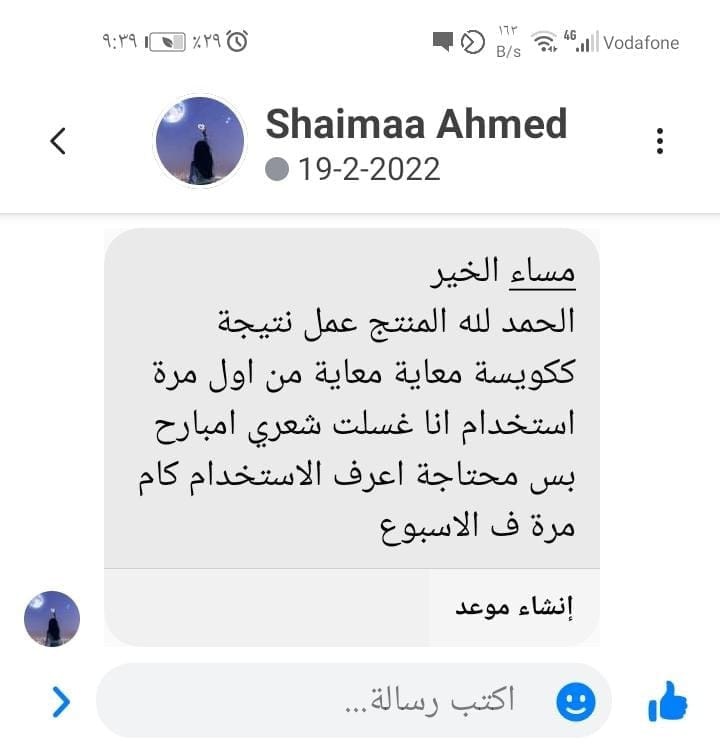Screen dimensions: 720x753
Task: Expand more actions with the blue chevron
Action: [x=60, y=702]
